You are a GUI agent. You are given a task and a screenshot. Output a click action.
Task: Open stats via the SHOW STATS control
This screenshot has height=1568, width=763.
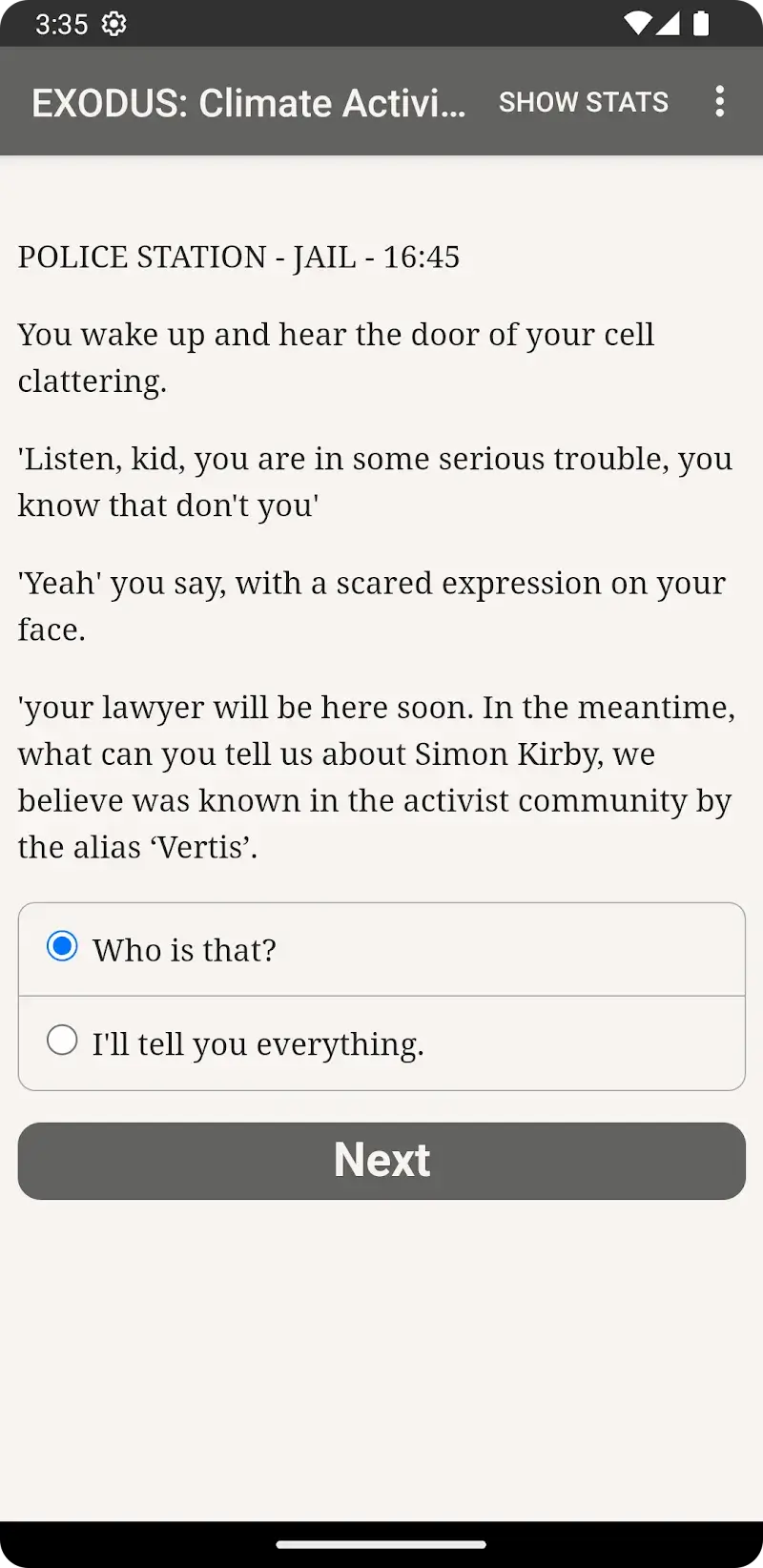[583, 102]
